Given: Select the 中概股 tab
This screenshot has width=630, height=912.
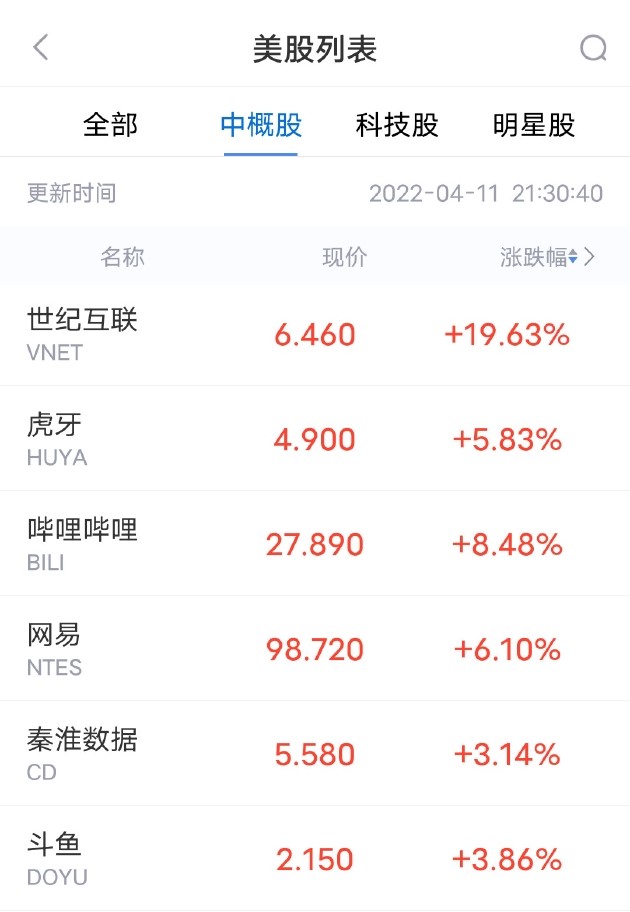Looking at the screenshot, I should click(x=261, y=126).
